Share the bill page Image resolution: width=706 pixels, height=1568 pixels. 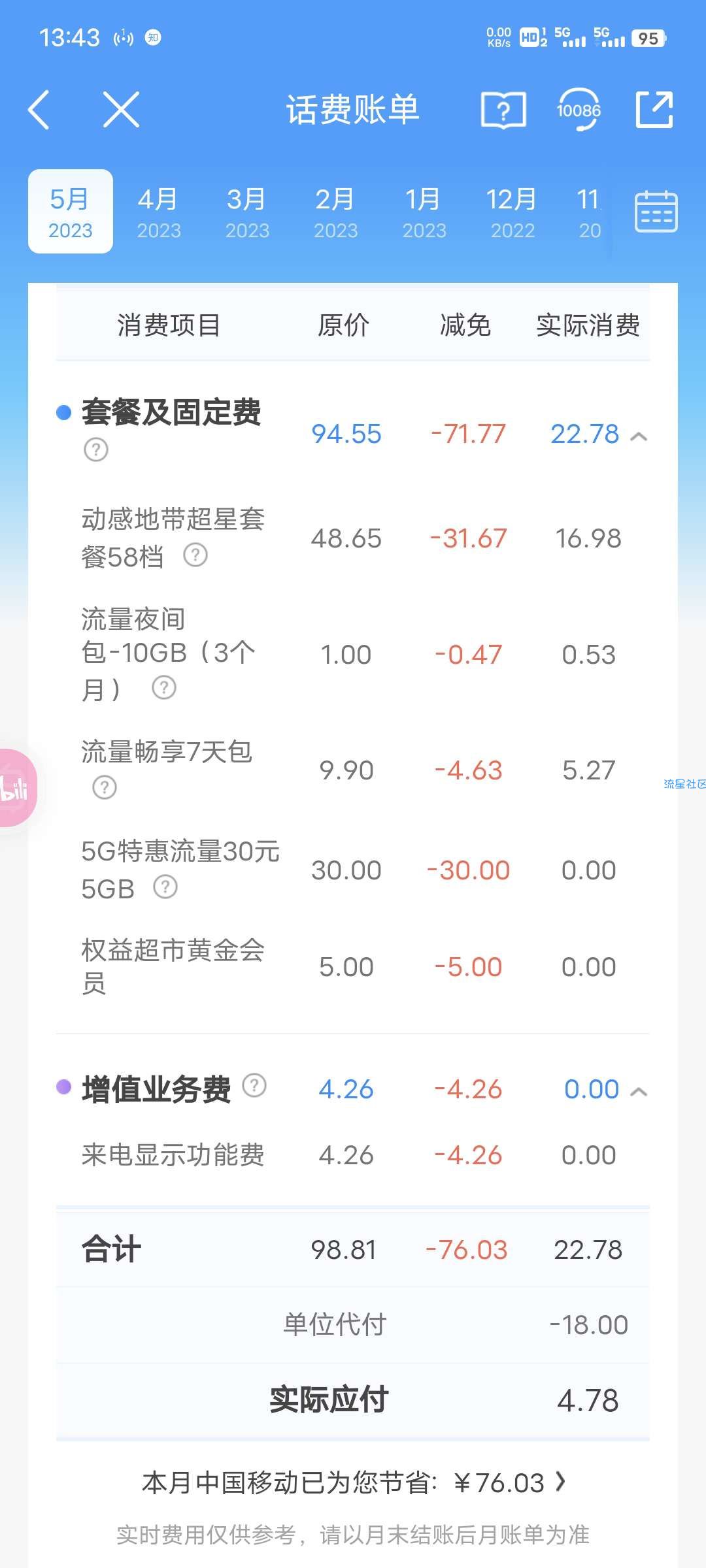[654, 110]
